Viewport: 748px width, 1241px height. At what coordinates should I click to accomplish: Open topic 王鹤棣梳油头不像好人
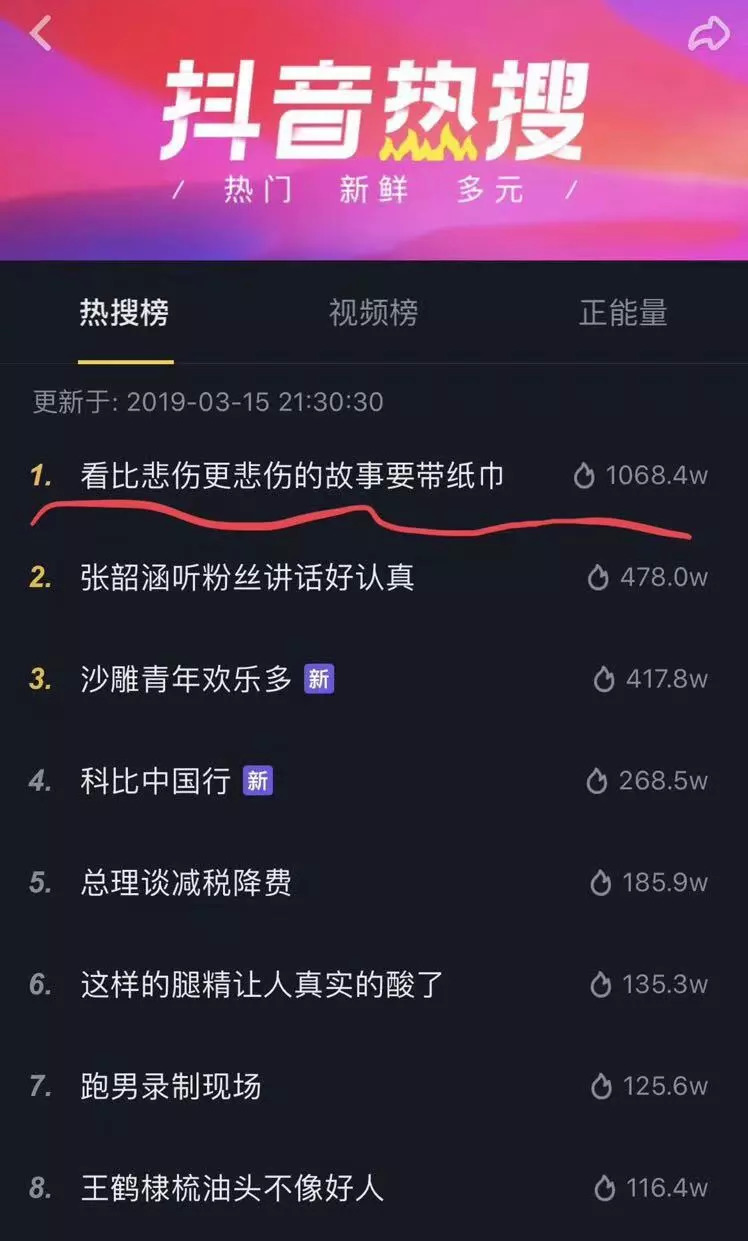(232, 1188)
